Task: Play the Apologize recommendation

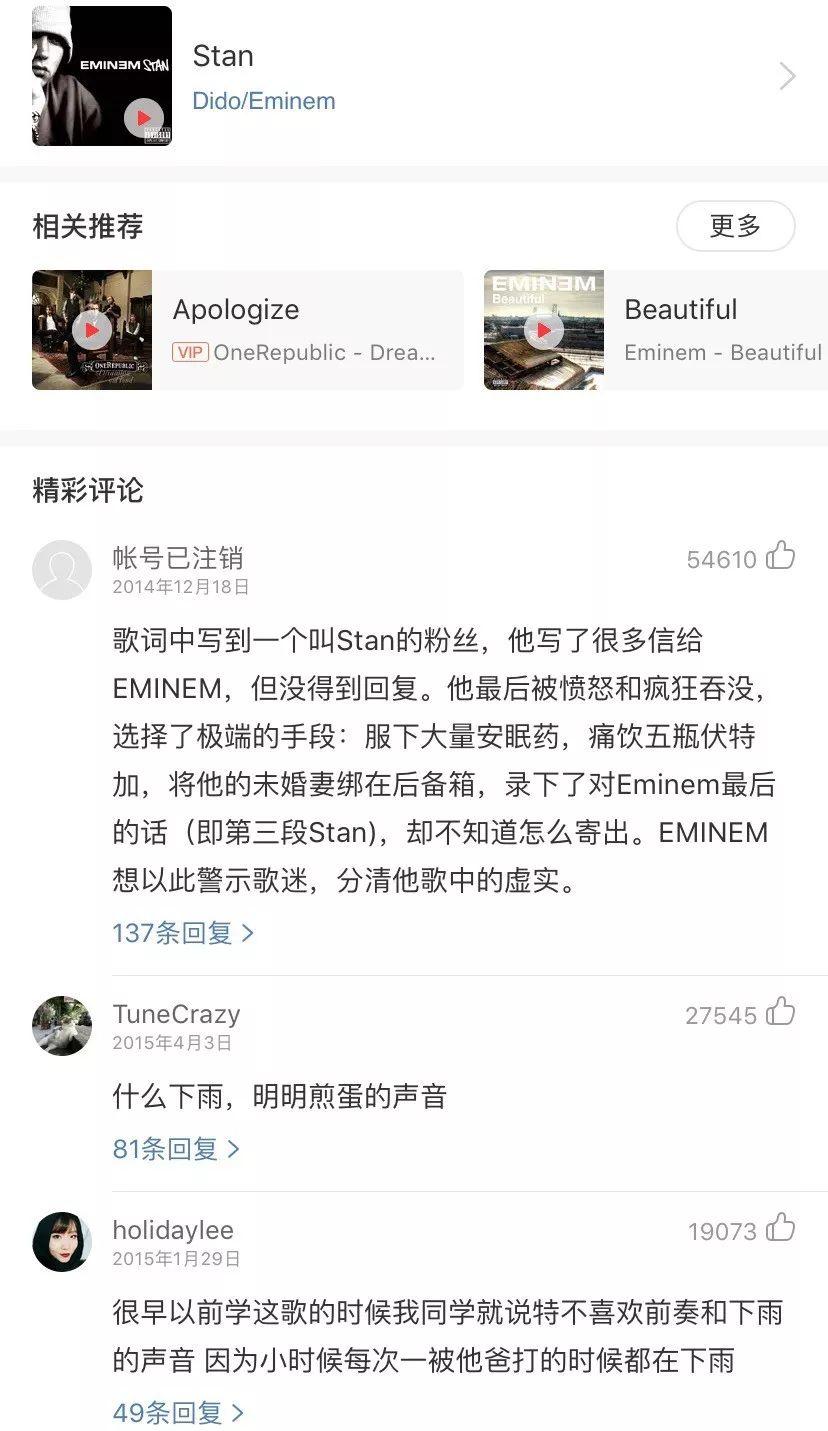Action: (91, 330)
